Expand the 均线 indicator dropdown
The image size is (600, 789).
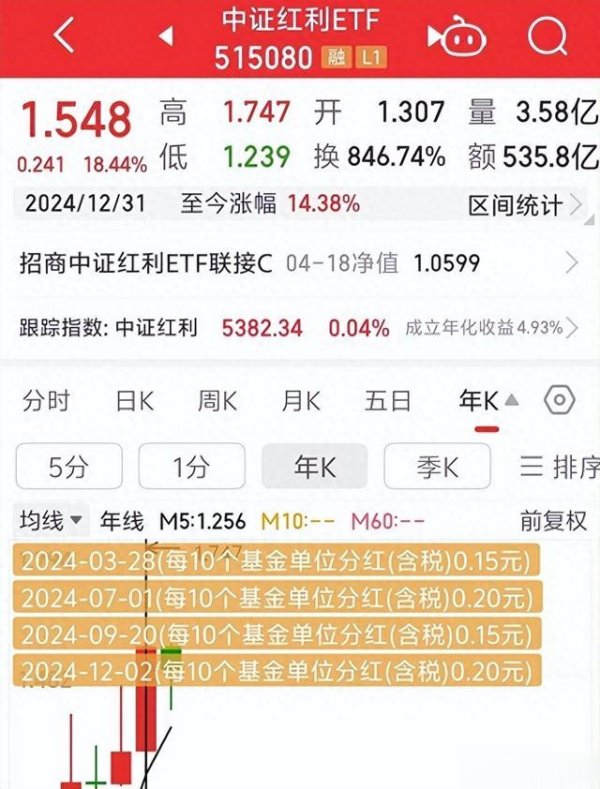point(53,521)
